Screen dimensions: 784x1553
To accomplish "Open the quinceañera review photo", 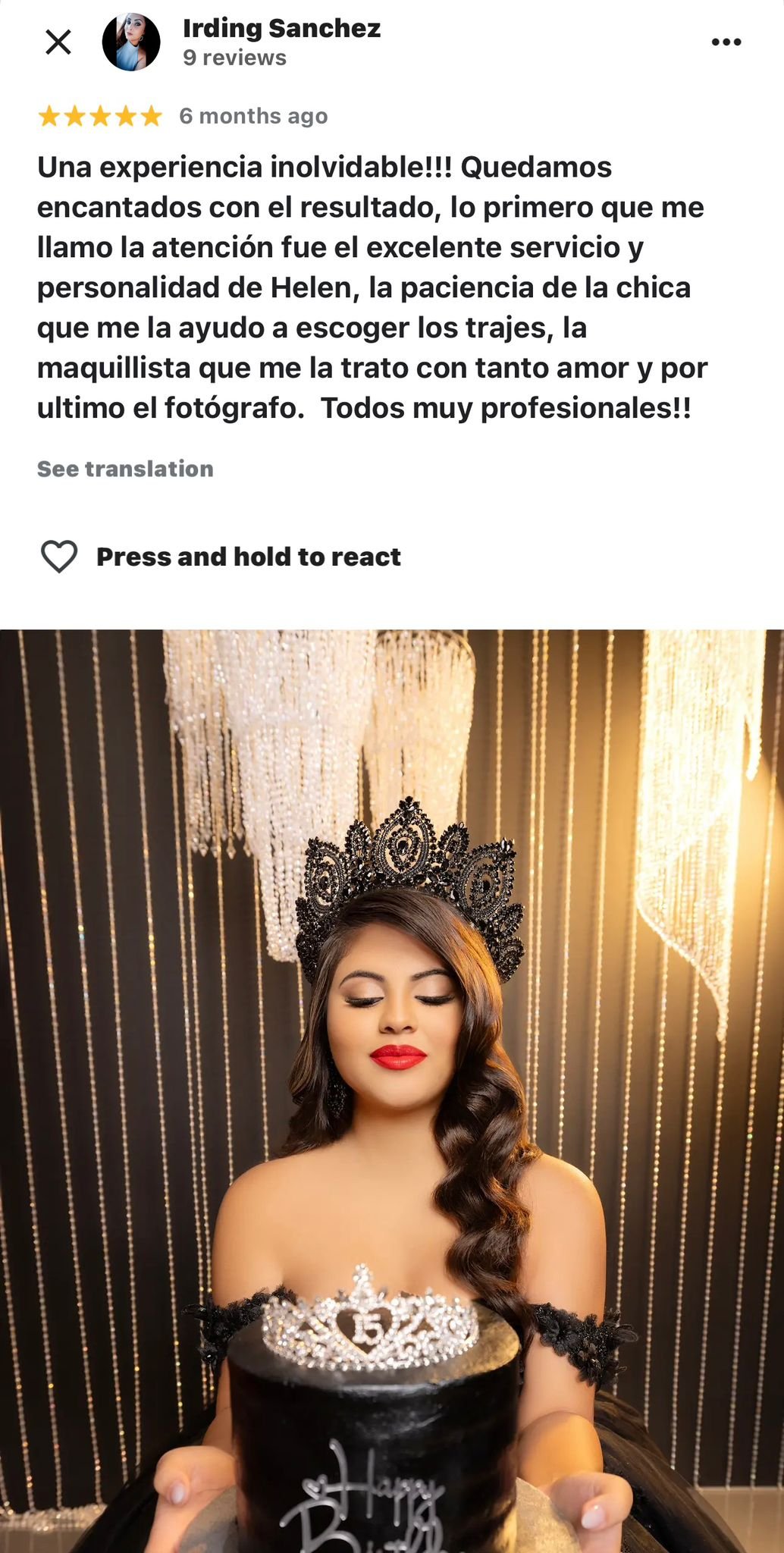I will click(392, 1090).
